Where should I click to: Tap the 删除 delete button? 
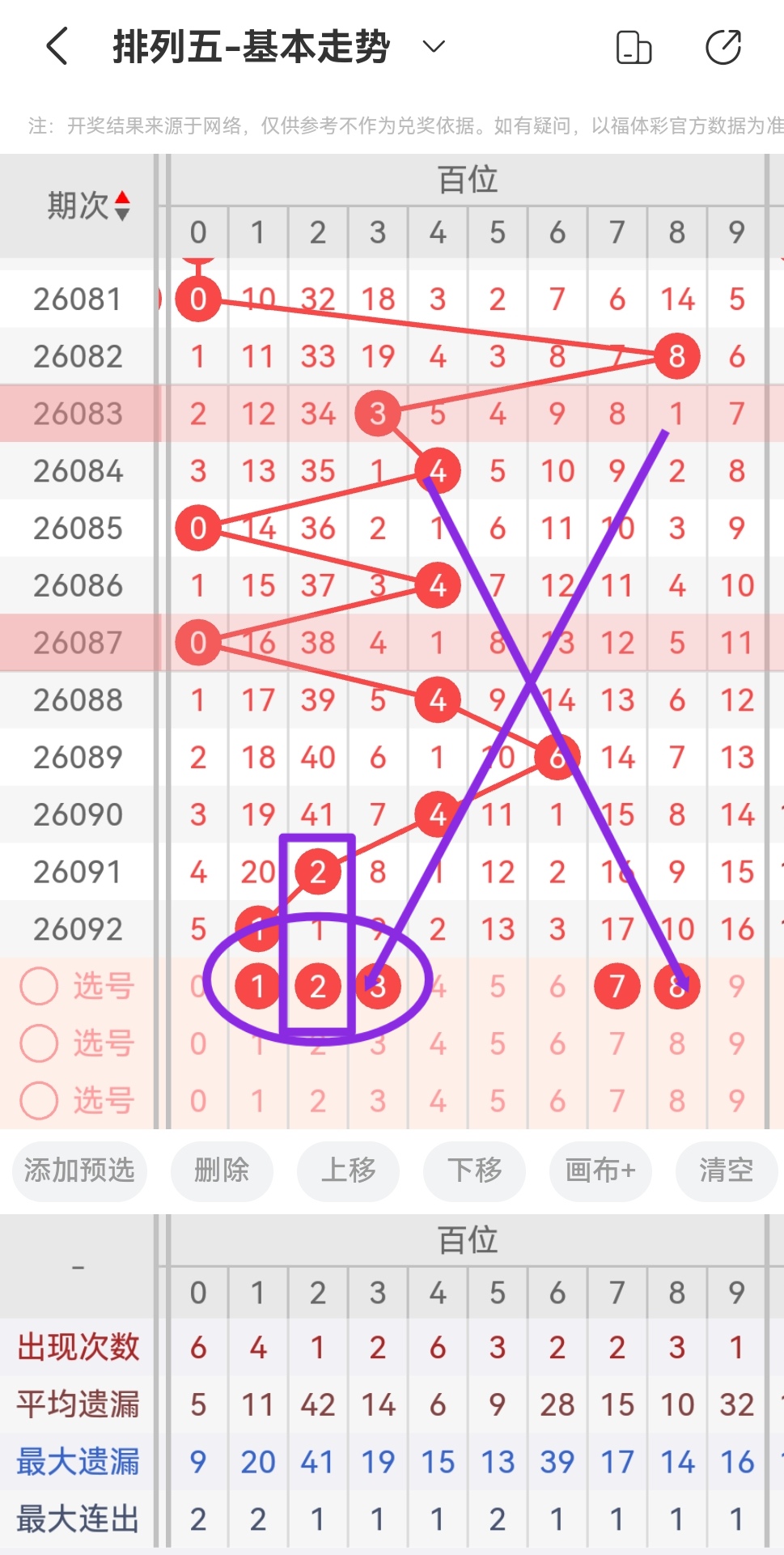tap(221, 1171)
